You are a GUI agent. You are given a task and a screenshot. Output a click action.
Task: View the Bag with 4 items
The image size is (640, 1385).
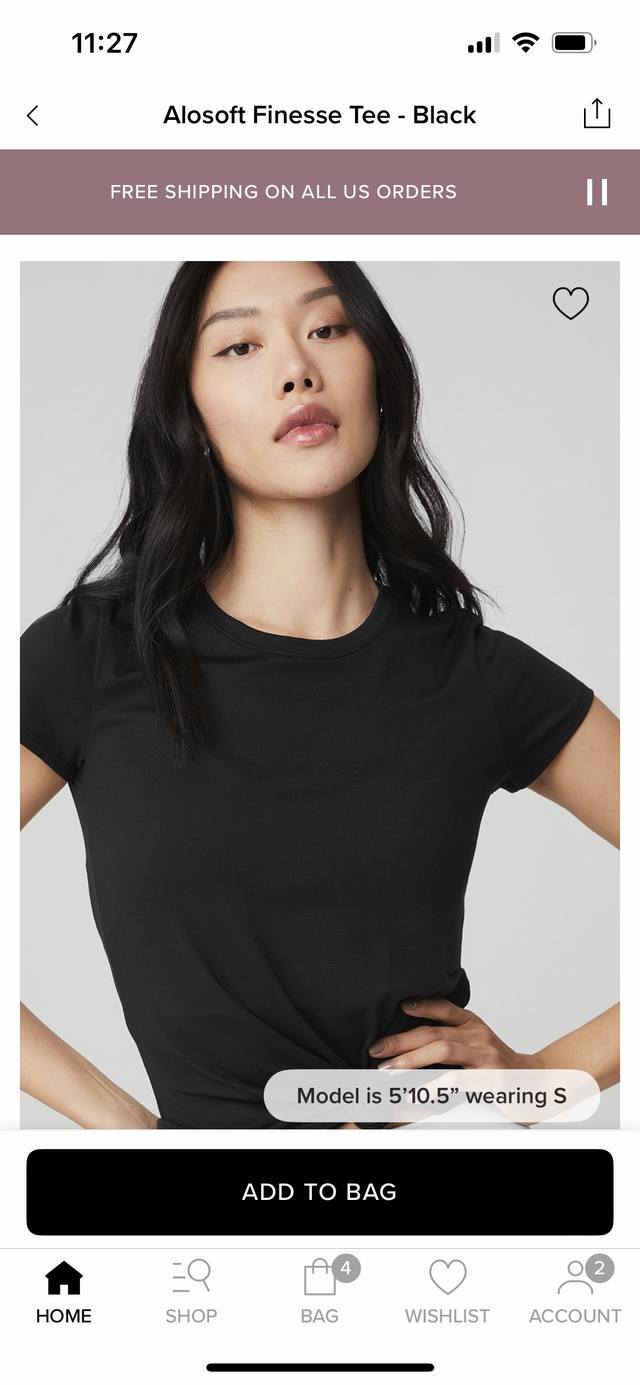(320, 1291)
